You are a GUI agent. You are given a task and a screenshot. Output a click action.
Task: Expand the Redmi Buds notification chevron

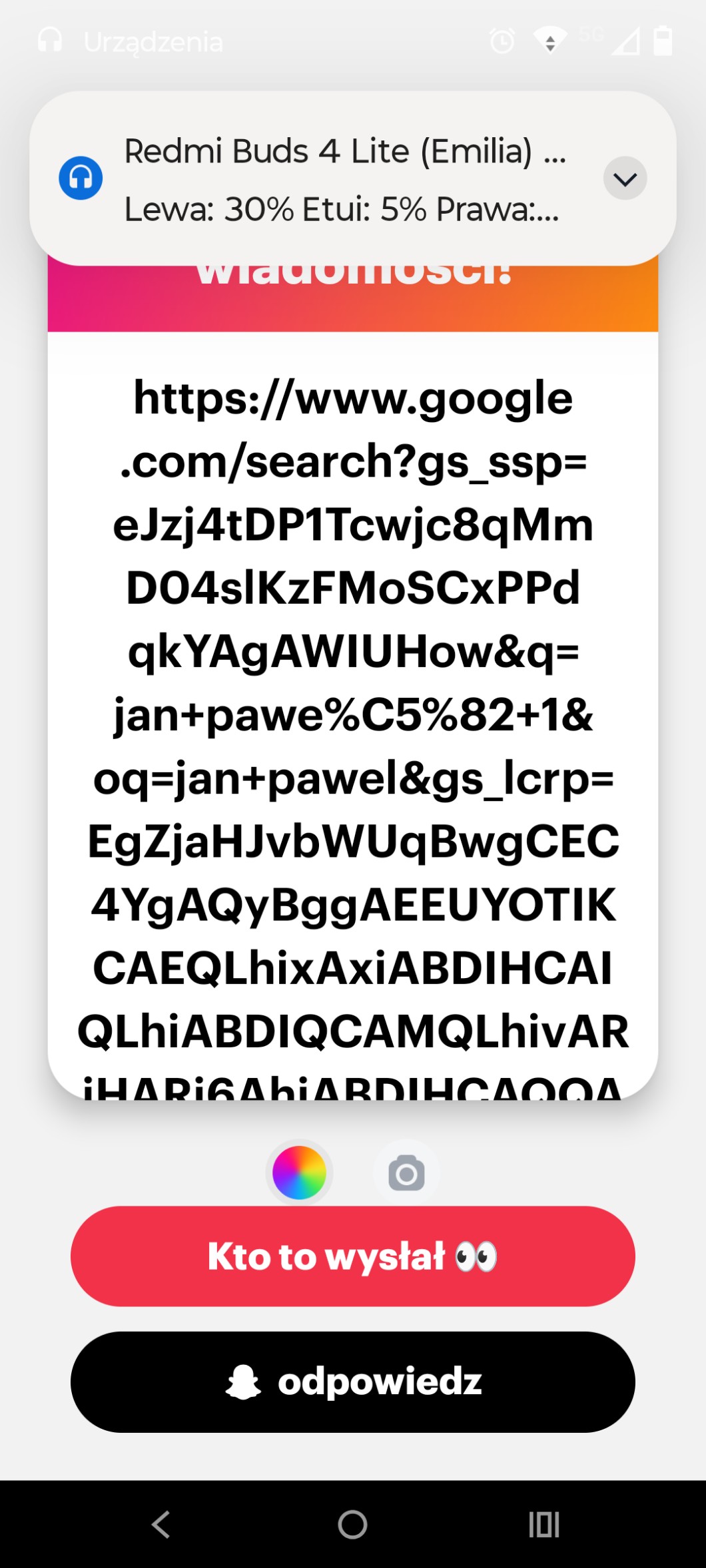click(x=625, y=178)
